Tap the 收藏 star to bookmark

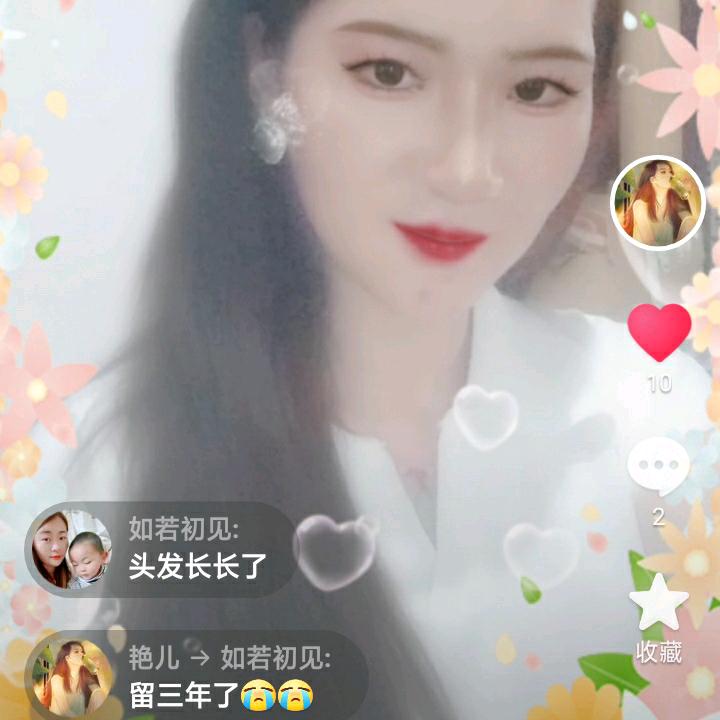[659, 603]
